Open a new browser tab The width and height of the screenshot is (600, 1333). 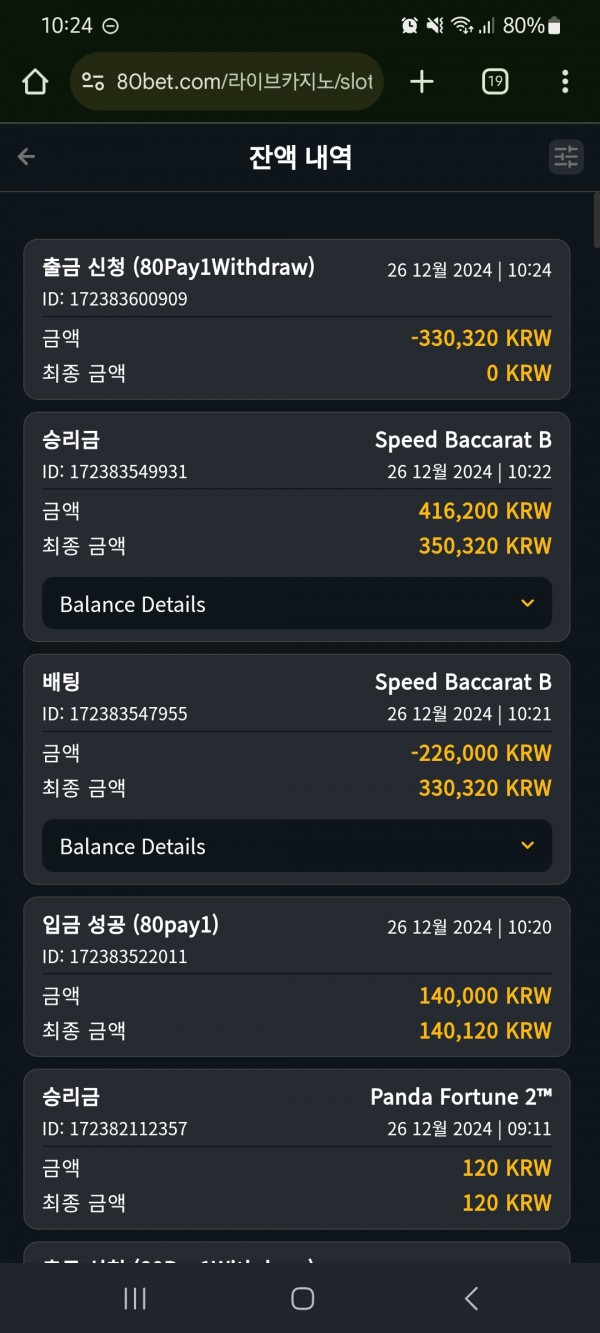[422, 82]
